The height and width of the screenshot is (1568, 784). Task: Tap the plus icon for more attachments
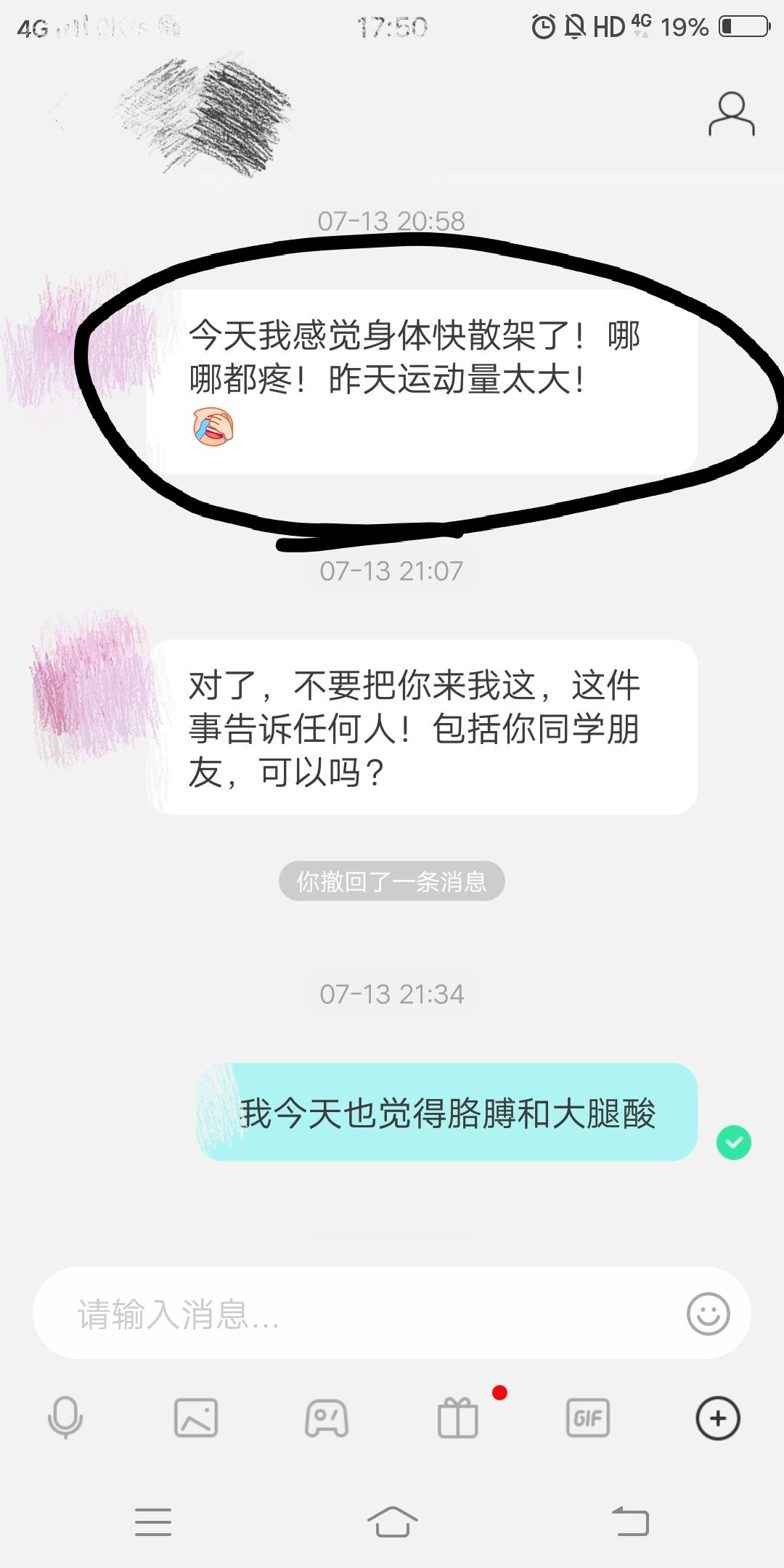point(717,1418)
